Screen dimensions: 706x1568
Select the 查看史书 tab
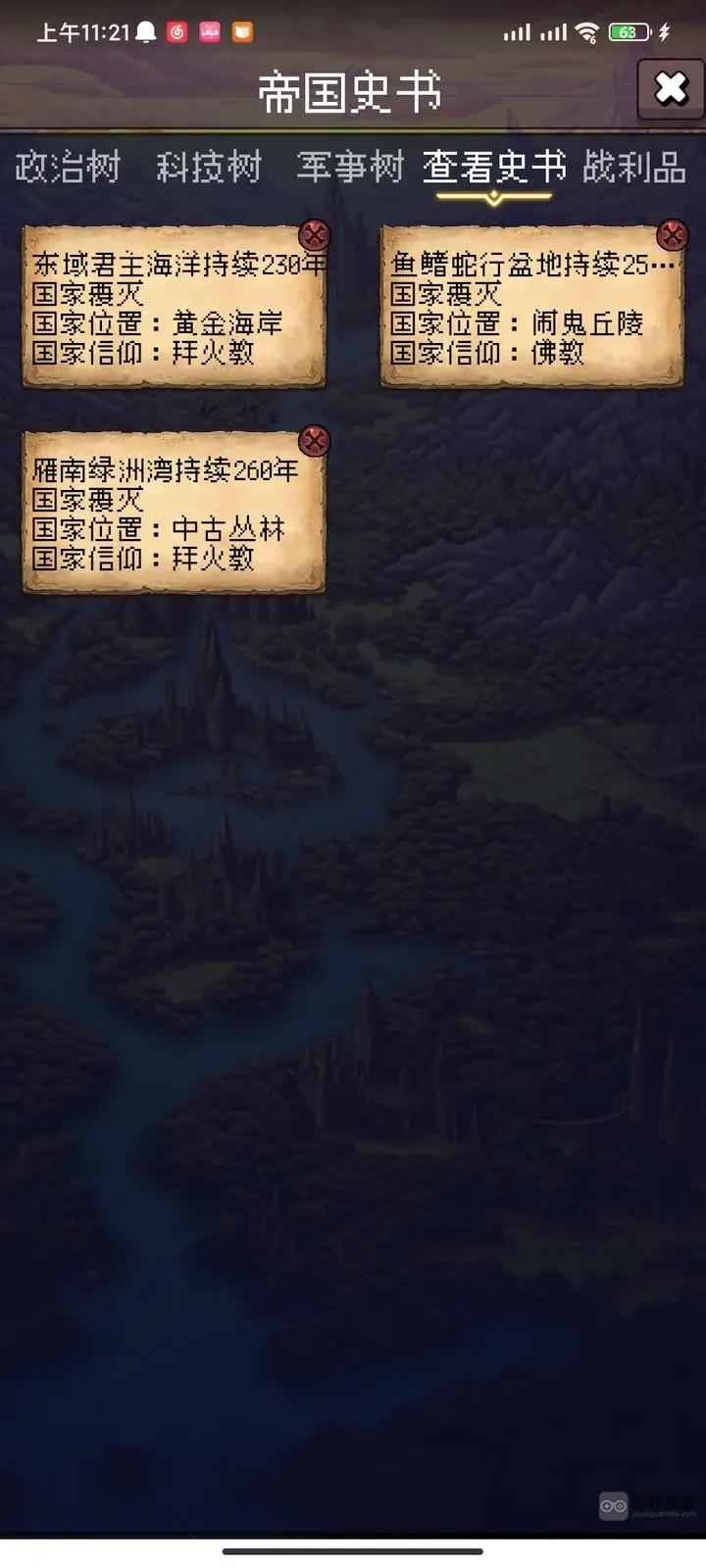(493, 168)
